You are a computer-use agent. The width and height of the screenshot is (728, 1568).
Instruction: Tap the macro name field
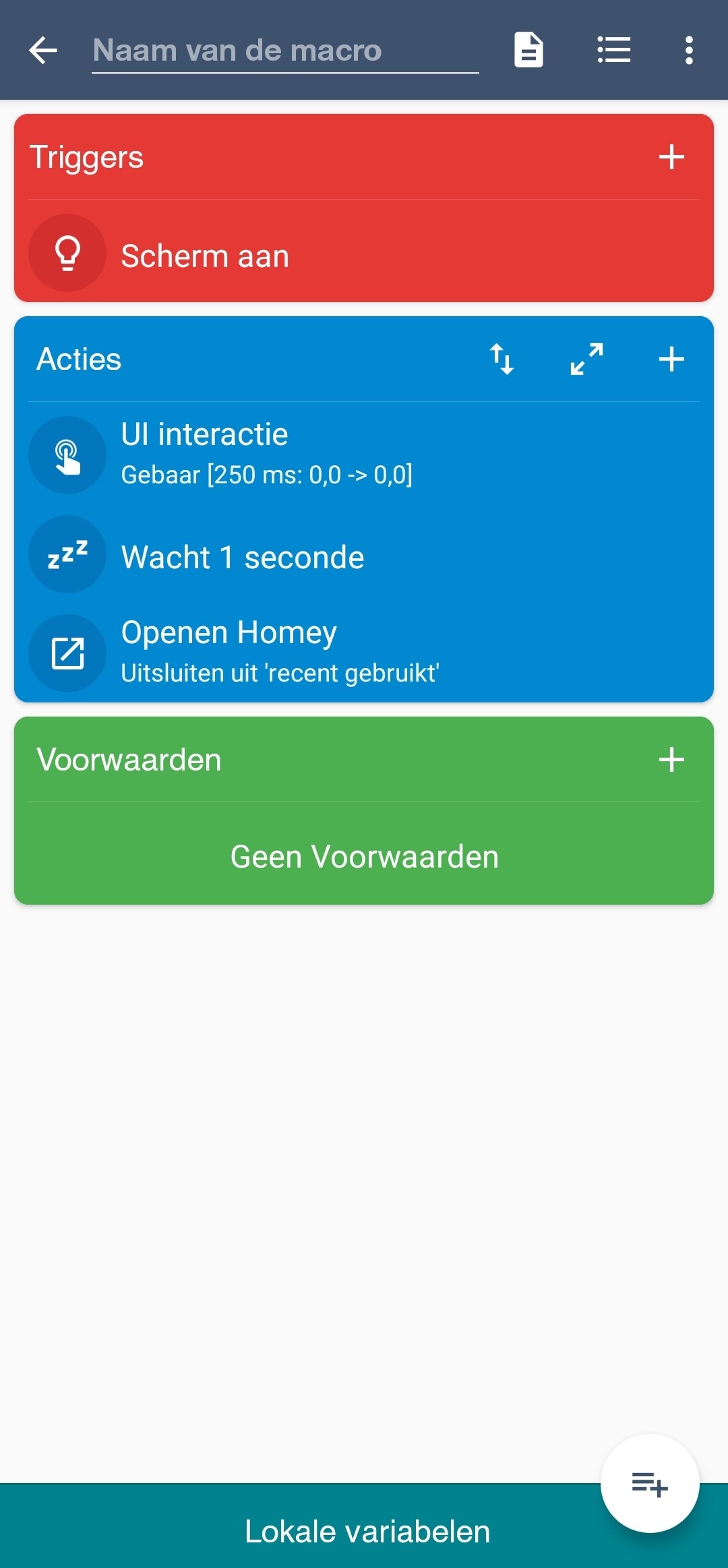284,51
